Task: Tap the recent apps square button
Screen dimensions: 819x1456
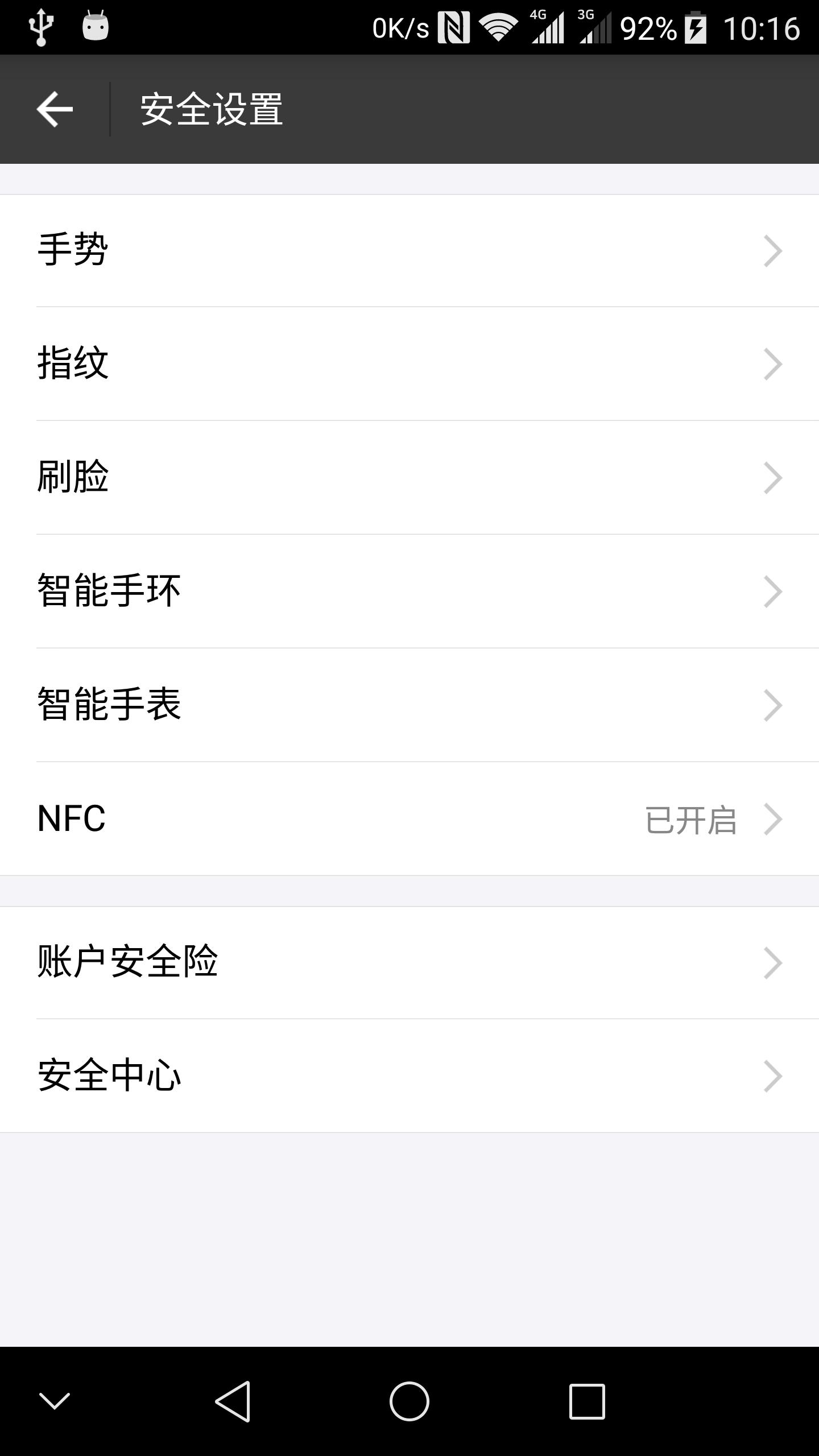Action: (x=587, y=1400)
